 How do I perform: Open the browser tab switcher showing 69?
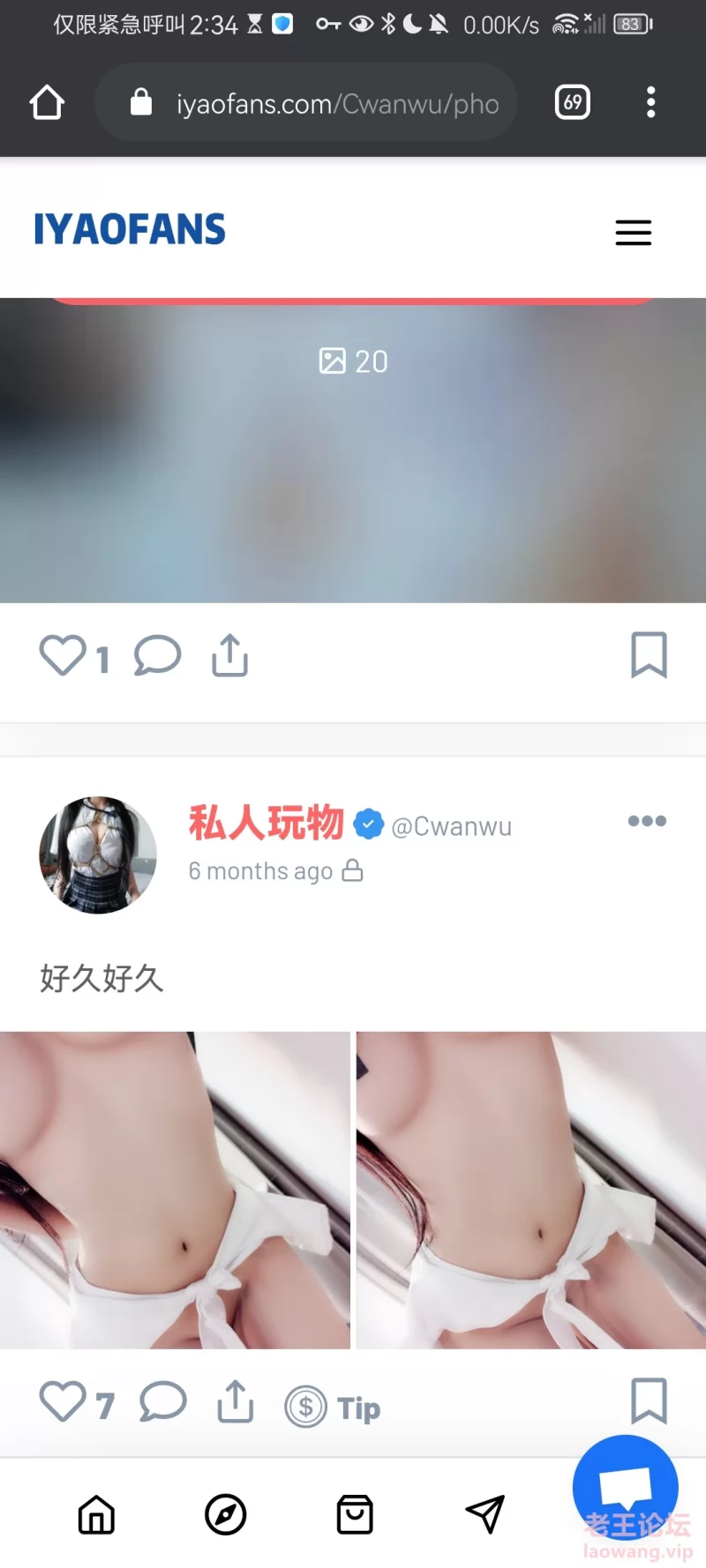572,102
